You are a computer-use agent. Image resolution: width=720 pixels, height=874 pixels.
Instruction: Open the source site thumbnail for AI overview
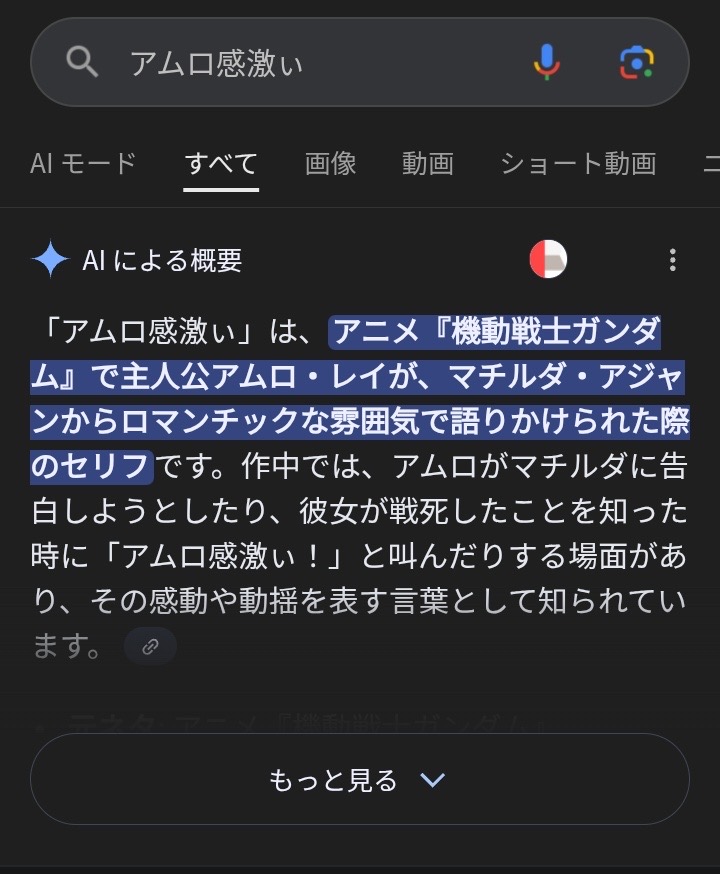[548, 260]
